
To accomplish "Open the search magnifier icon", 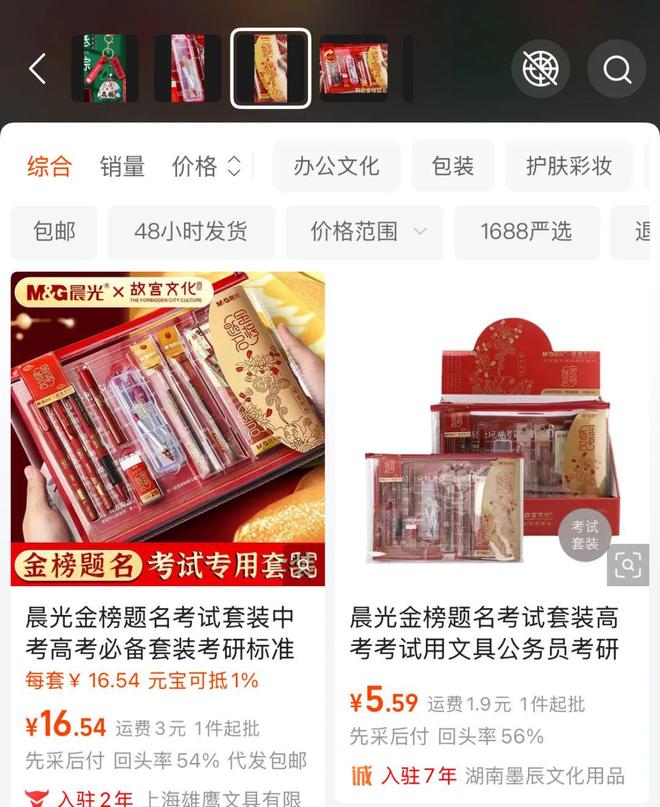I will click(x=617, y=68).
